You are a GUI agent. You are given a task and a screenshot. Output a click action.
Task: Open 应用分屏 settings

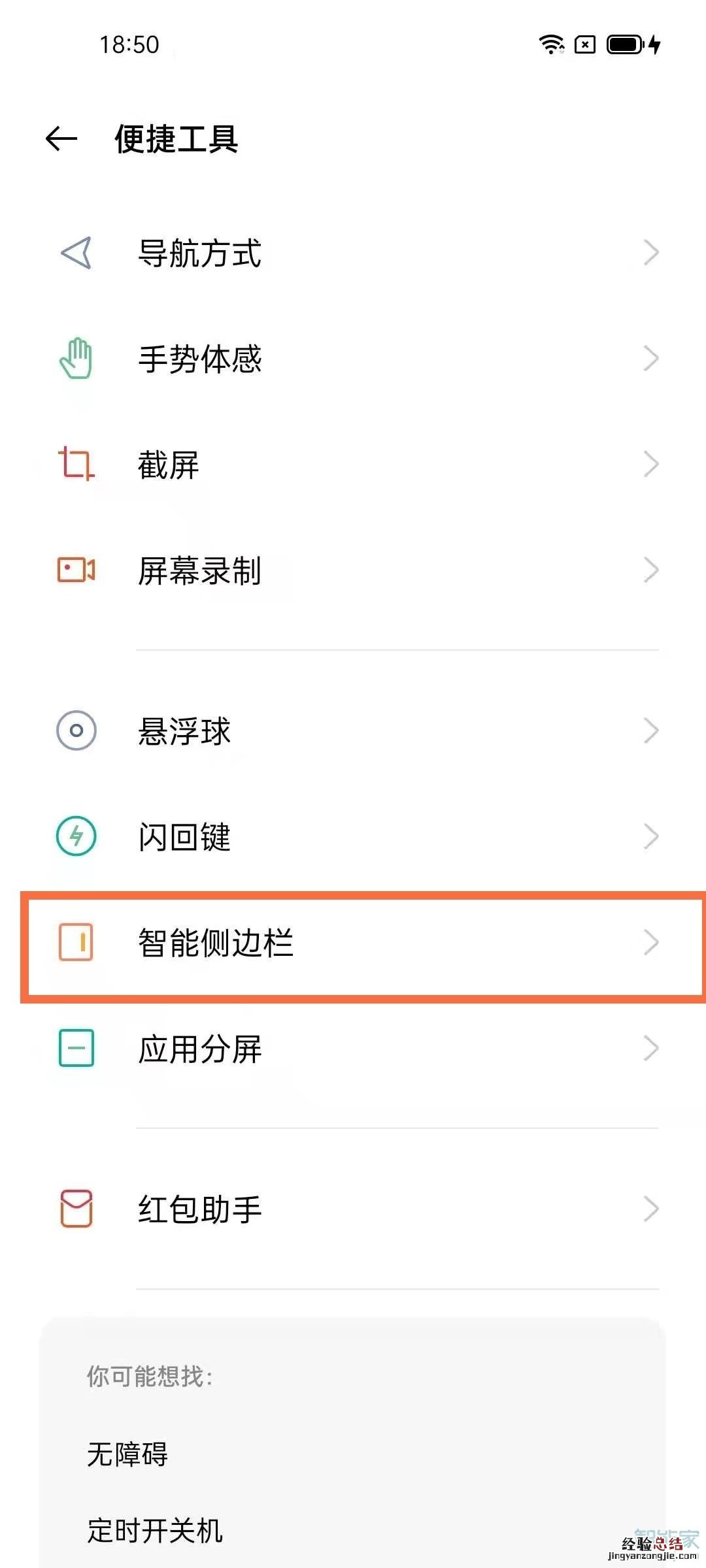pos(353,1049)
